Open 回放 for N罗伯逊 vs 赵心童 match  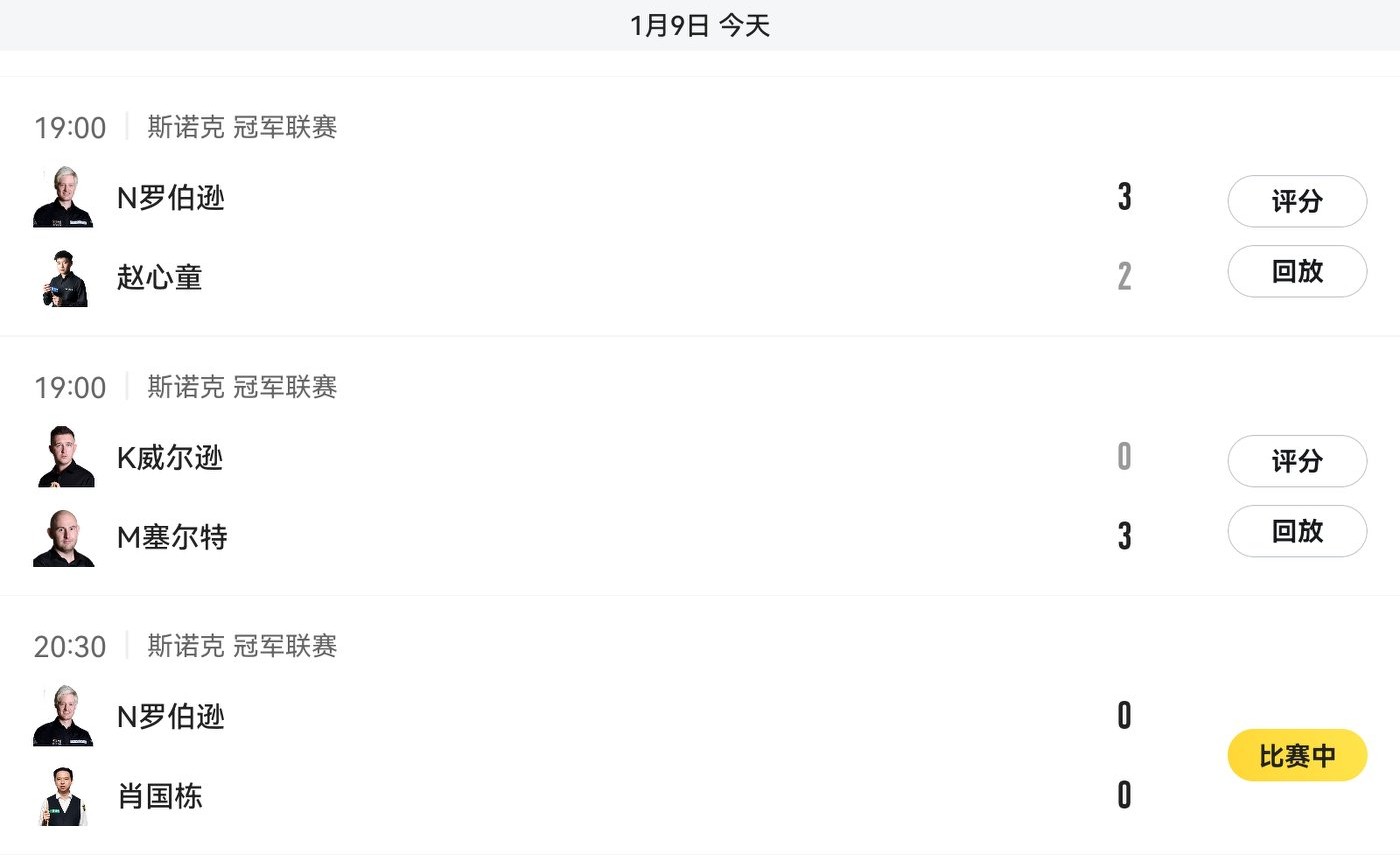pyautogui.click(x=1297, y=271)
